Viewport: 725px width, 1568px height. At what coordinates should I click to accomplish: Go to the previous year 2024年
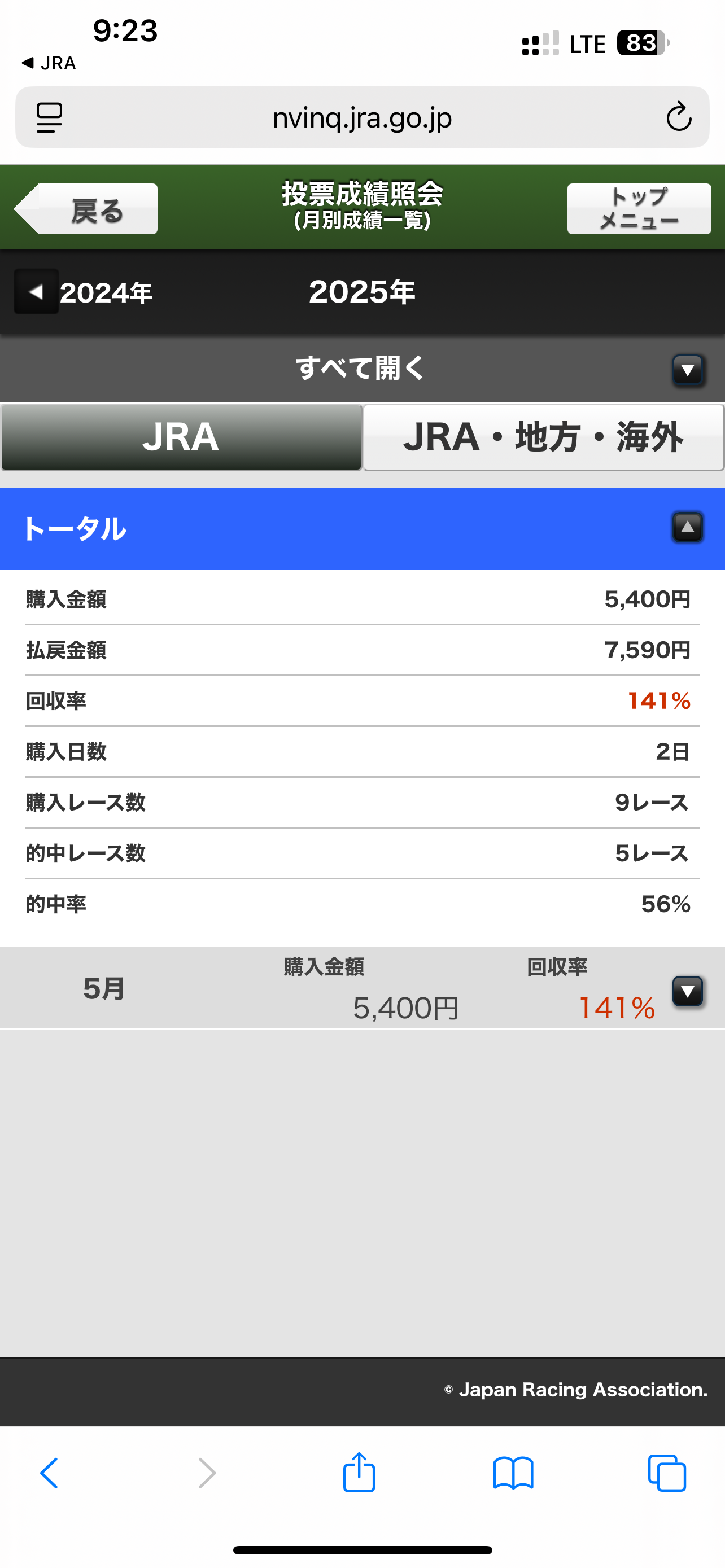[x=84, y=292]
